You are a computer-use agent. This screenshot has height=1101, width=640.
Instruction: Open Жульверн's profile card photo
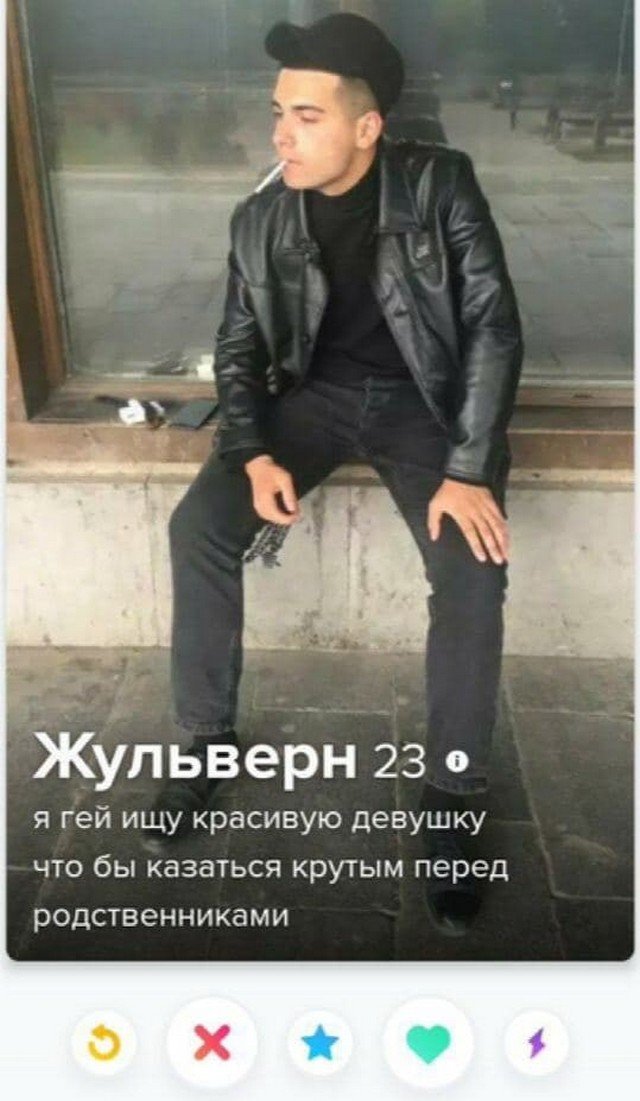[320, 400]
